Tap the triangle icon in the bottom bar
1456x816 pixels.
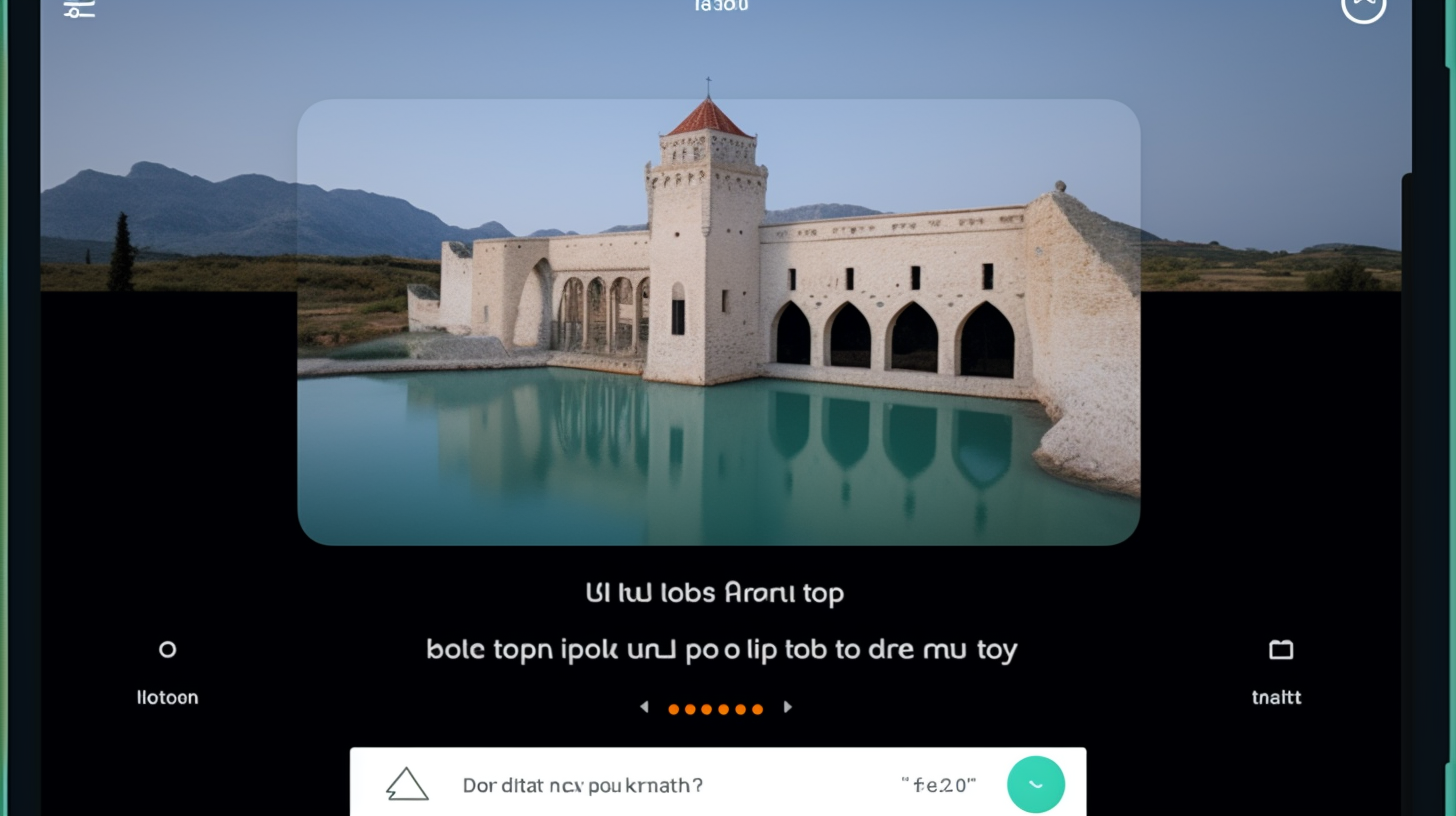[x=407, y=785]
